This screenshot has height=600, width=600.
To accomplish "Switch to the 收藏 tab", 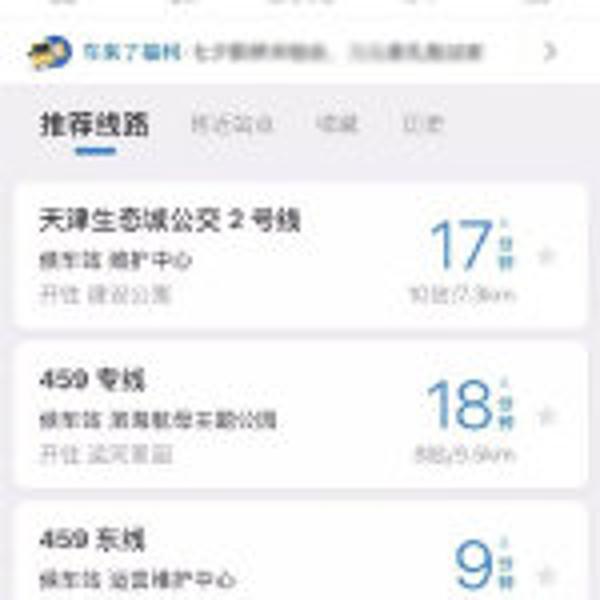I will [337, 126].
